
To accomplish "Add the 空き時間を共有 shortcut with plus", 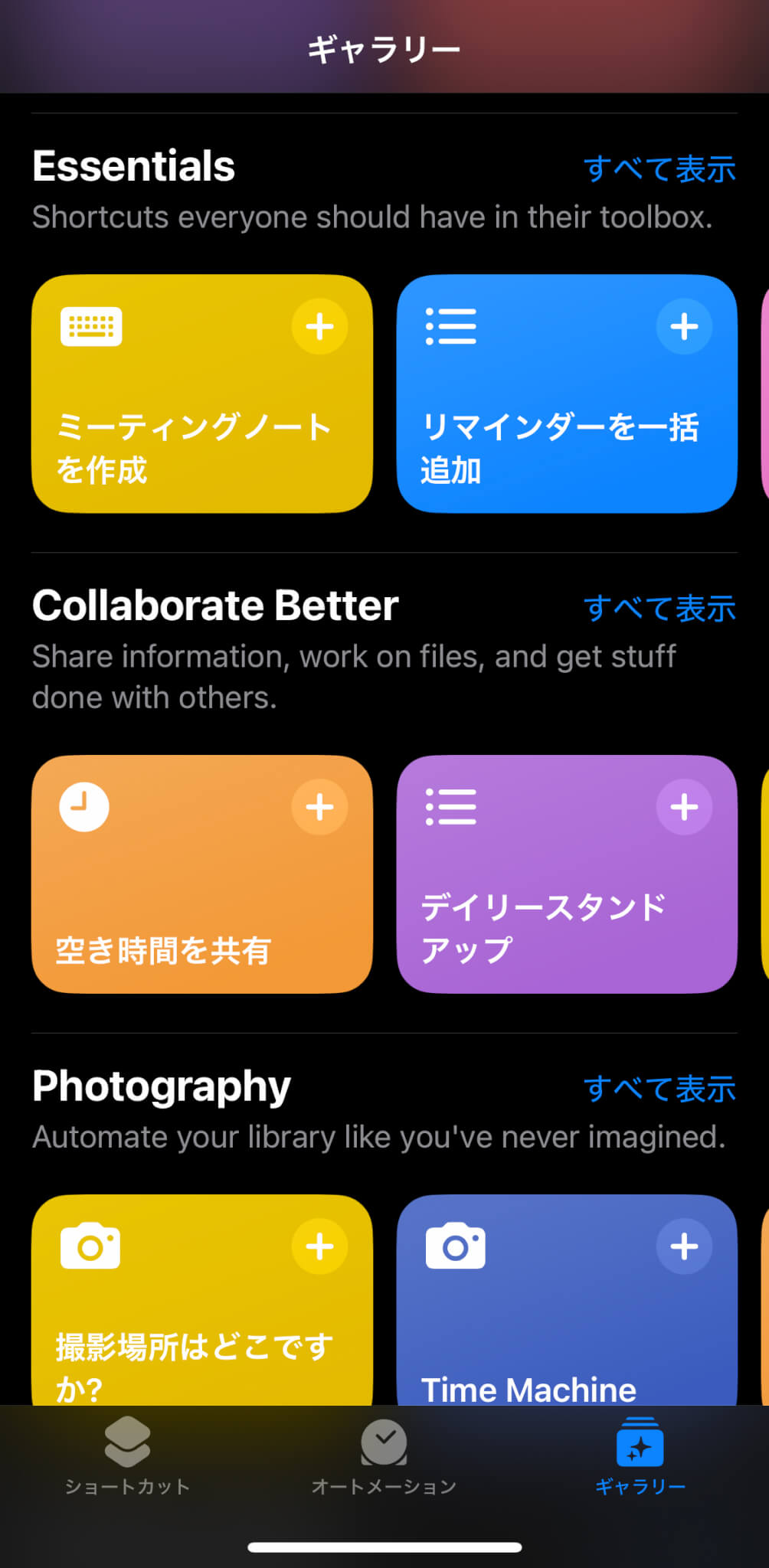I will pos(319,807).
